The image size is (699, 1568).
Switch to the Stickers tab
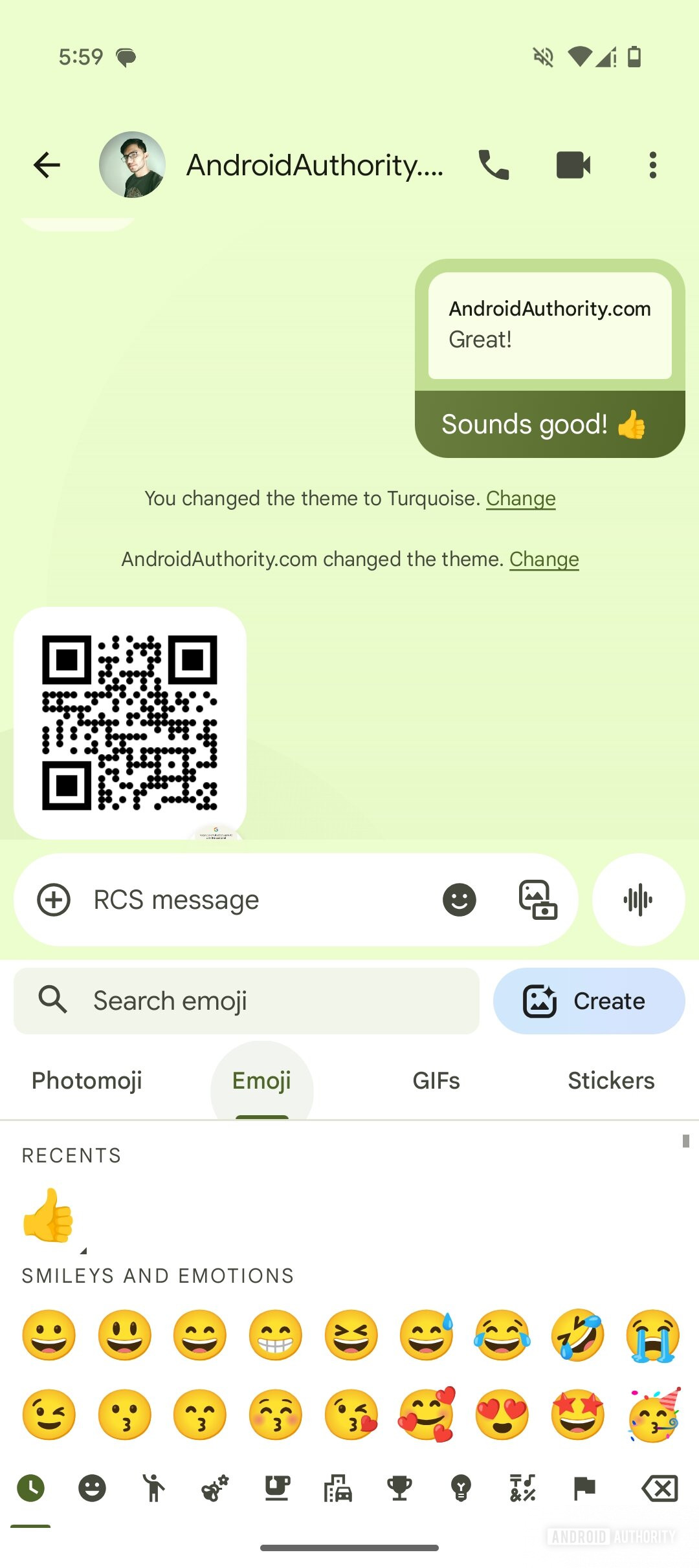click(x=611, y=1080)
